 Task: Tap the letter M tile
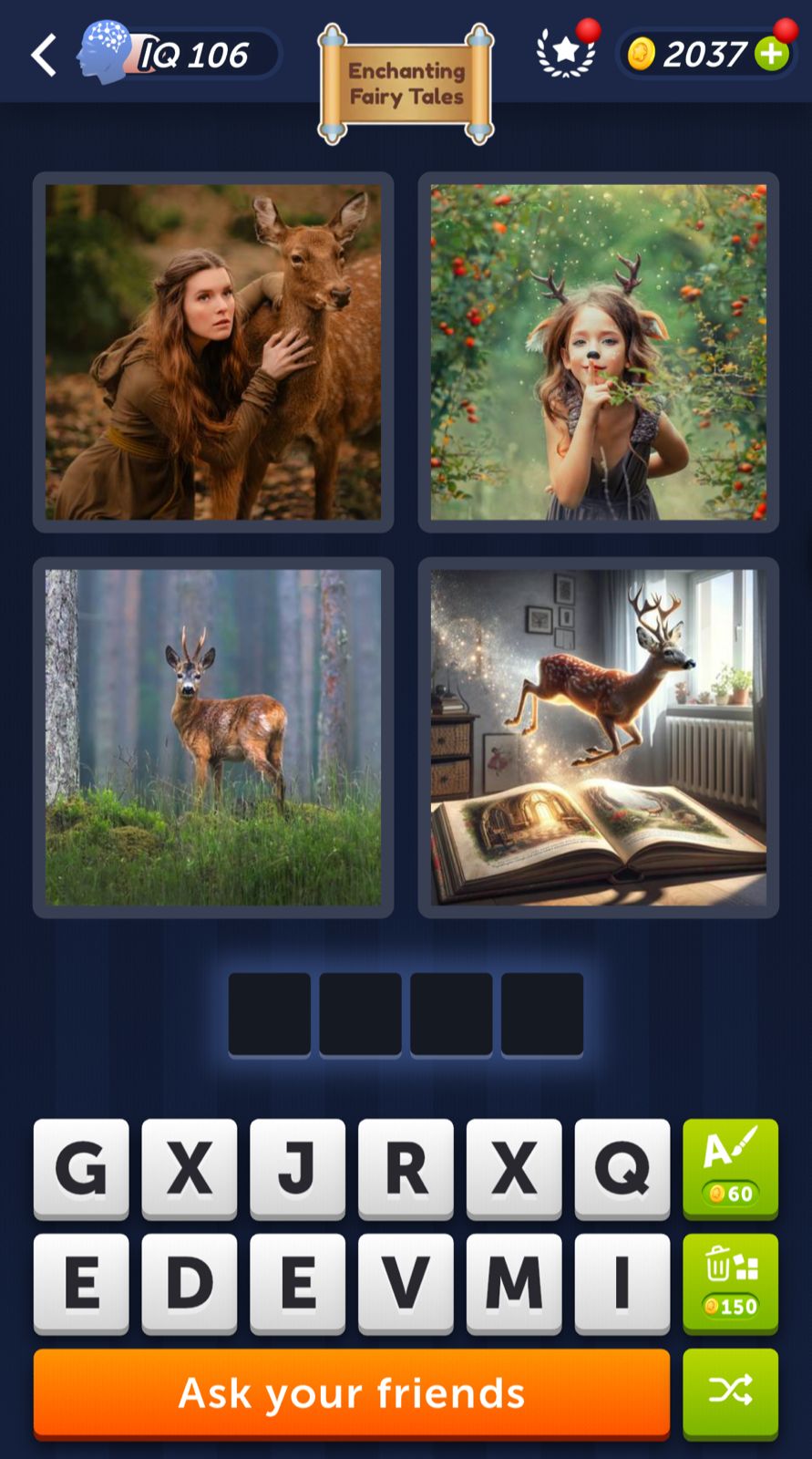513,1282
